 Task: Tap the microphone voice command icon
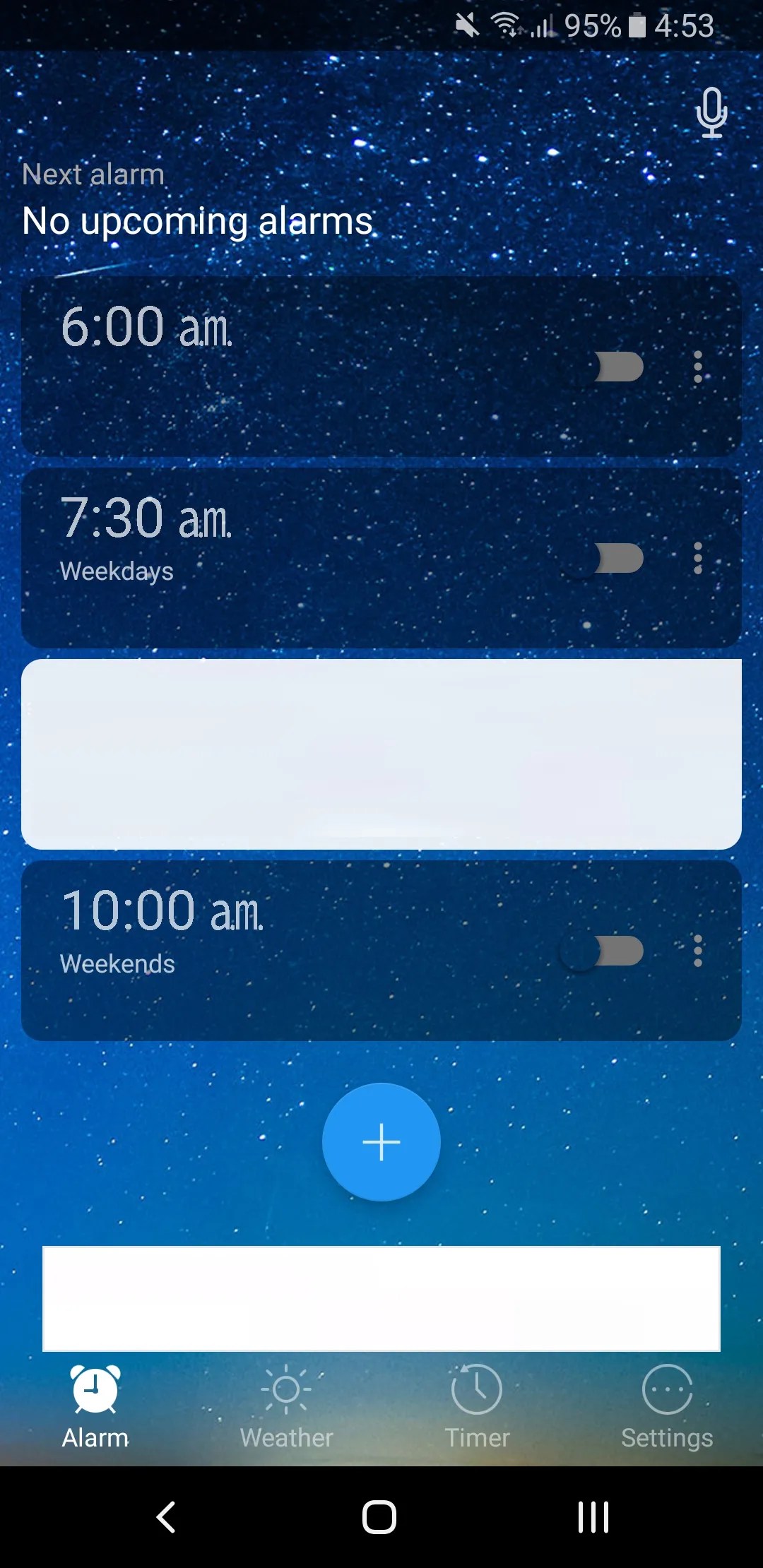[x=711, y=112]
